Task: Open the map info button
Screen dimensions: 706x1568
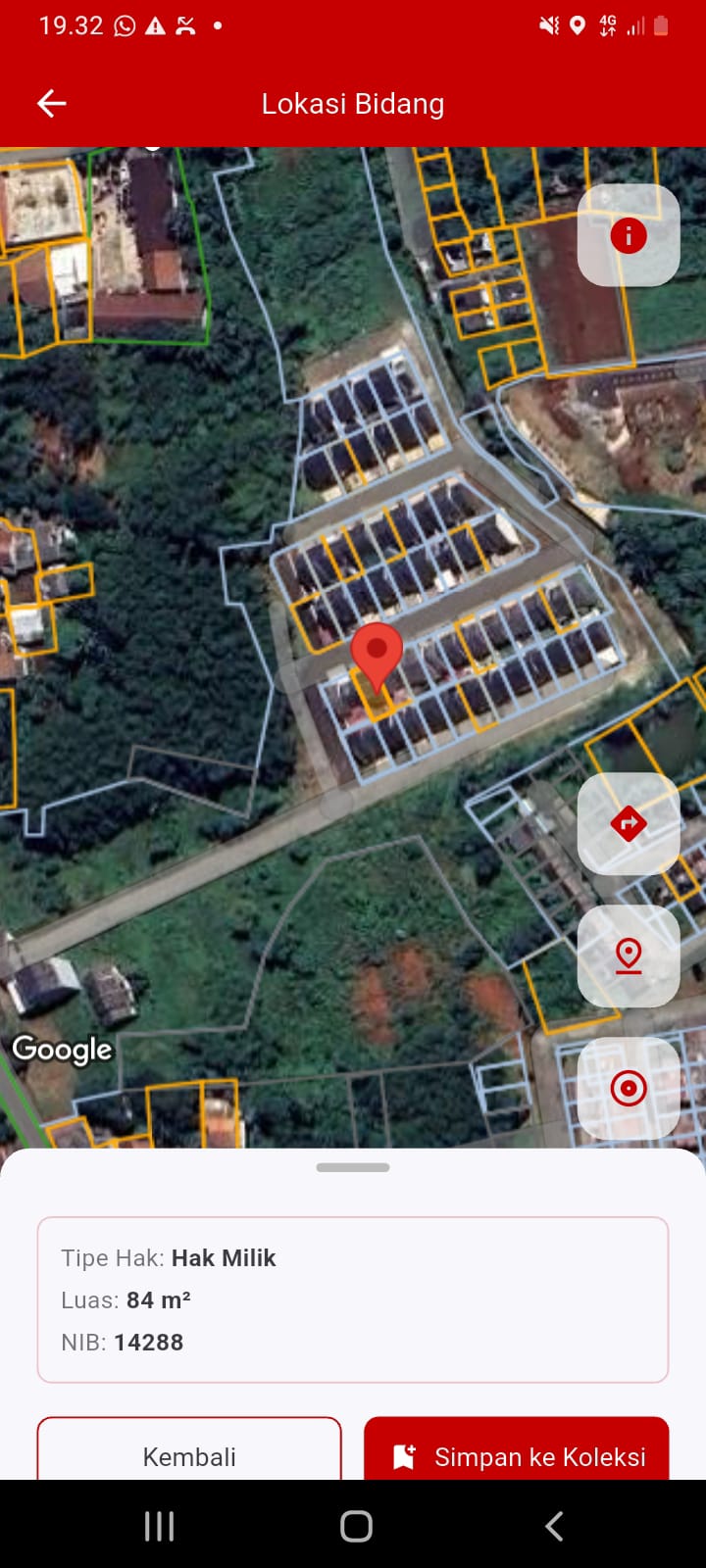Action: point(629,235)
